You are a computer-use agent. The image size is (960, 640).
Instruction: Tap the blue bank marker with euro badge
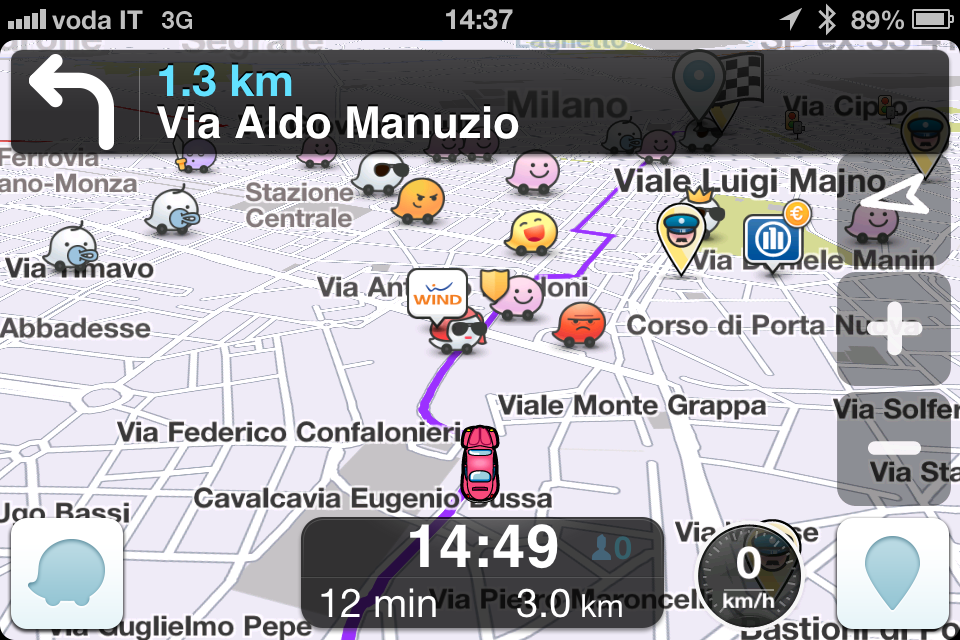point(773,238)
